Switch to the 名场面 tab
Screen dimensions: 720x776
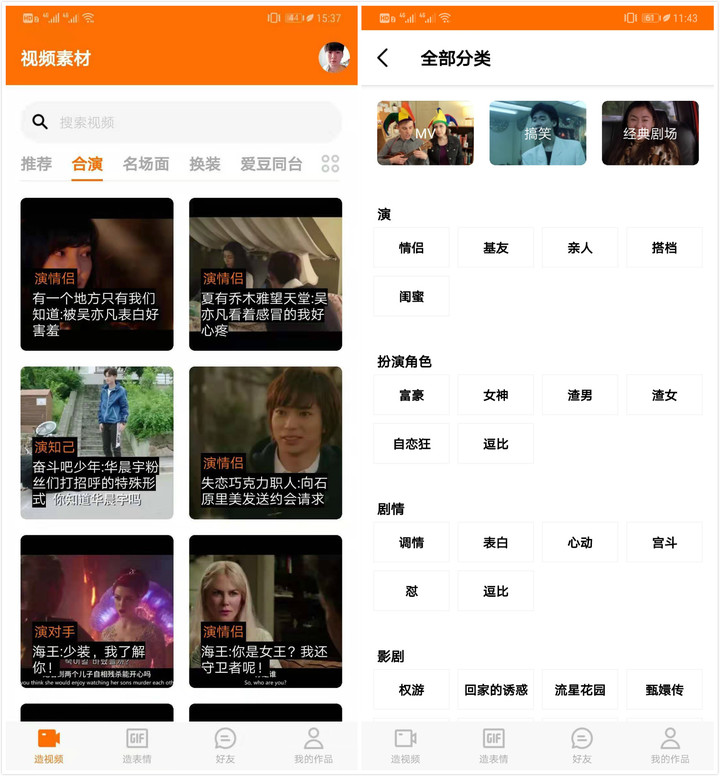pos(146,164)
